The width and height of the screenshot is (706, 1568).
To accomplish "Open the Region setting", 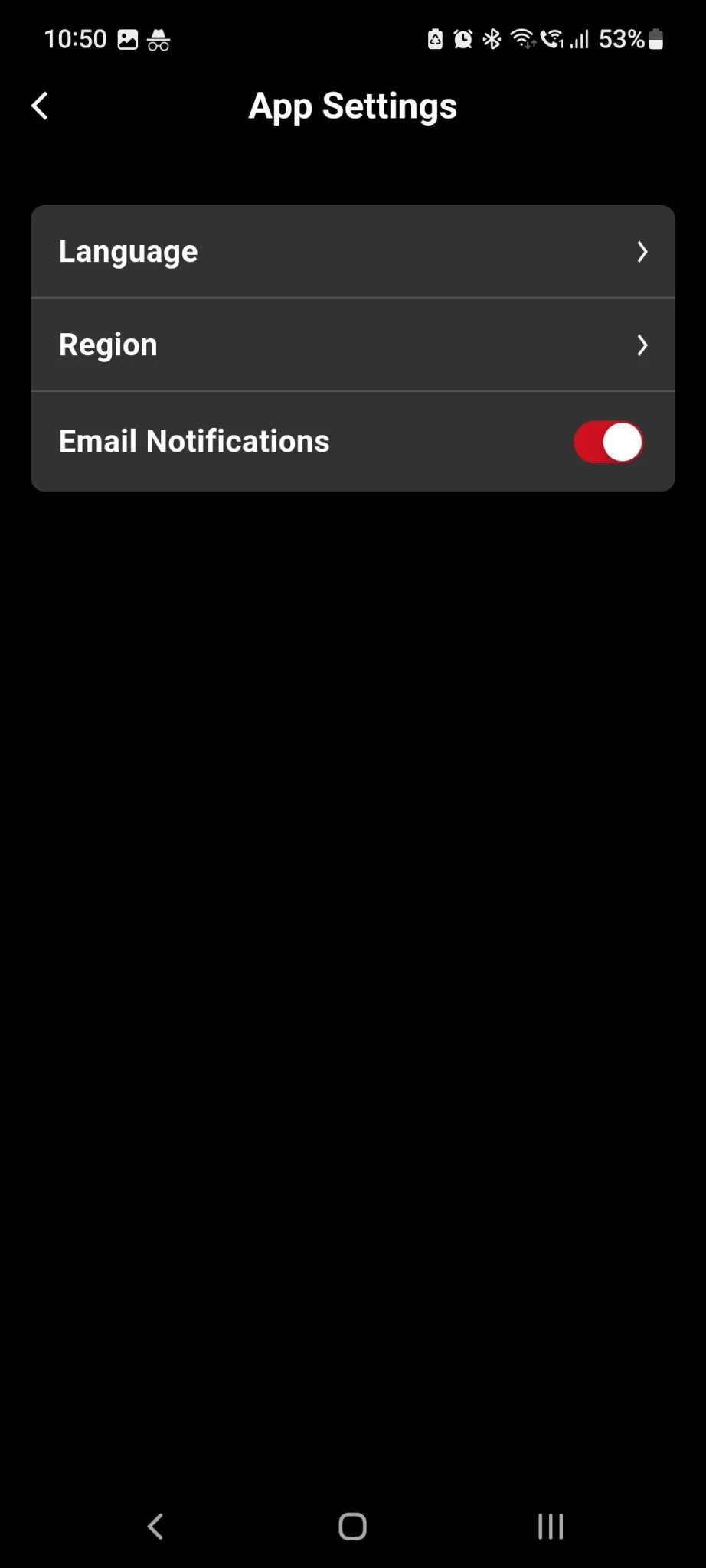I will click(352, 345).
